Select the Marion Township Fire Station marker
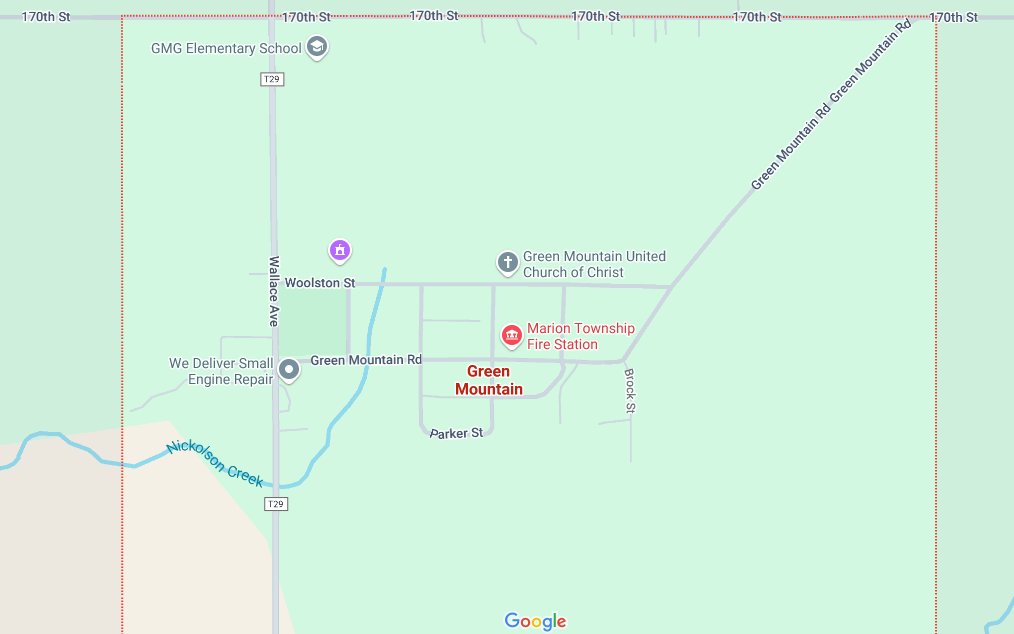This screenshot has width=1014, height=634. tap(512, 334)
